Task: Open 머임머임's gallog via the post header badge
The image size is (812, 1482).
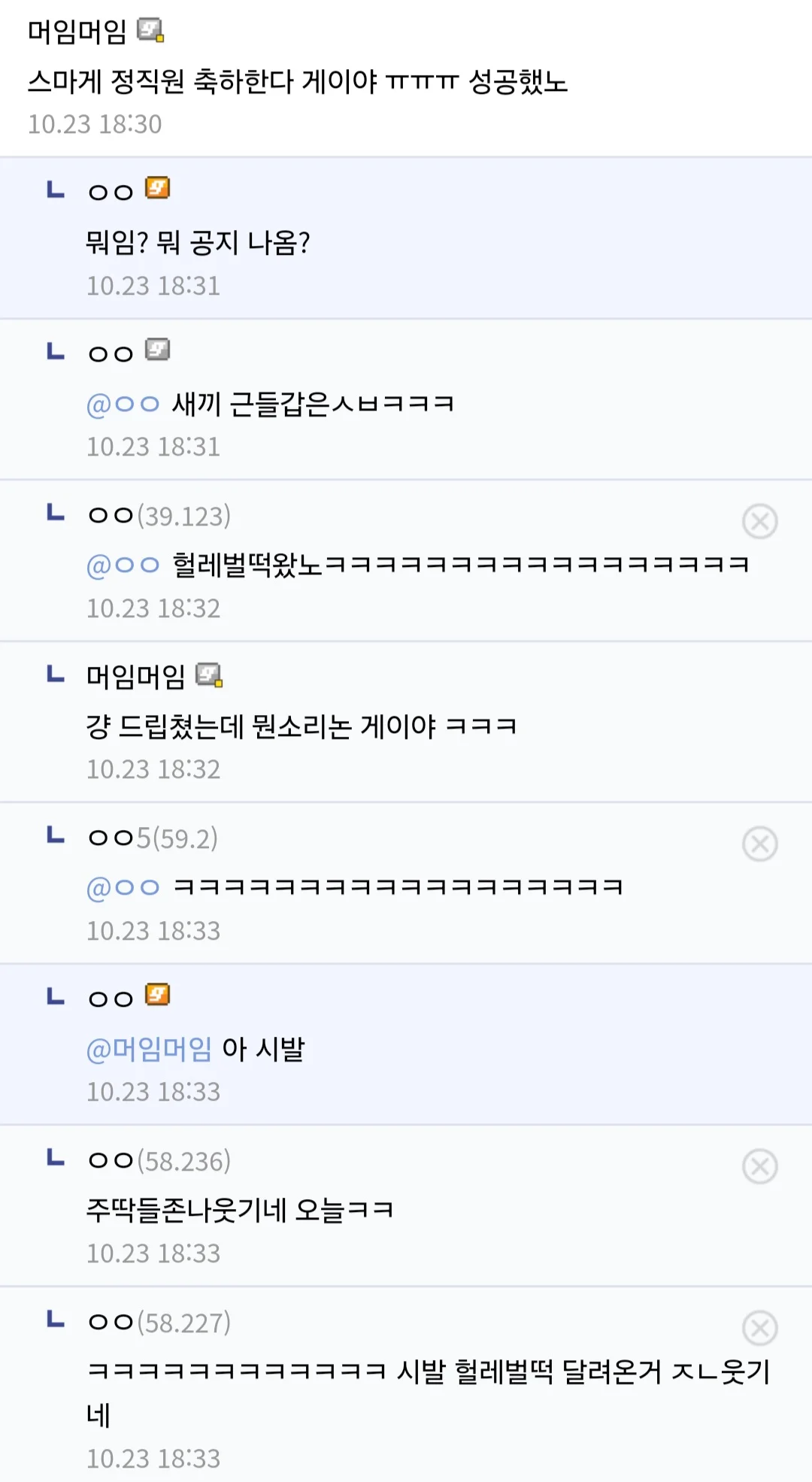Action: [x=150, y=30]
